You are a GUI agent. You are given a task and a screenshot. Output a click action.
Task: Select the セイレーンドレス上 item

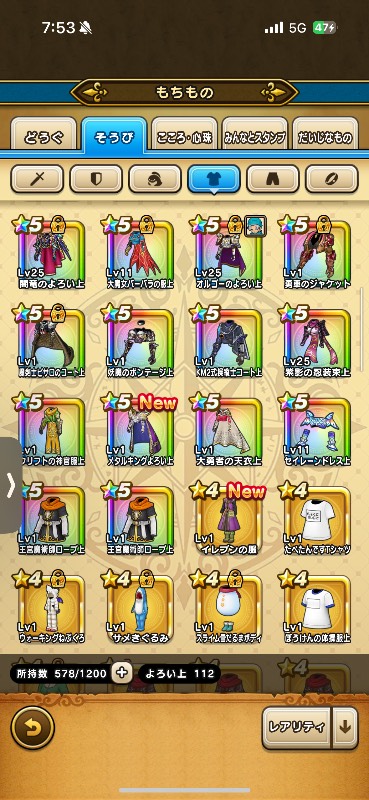[x=316, y=430]
